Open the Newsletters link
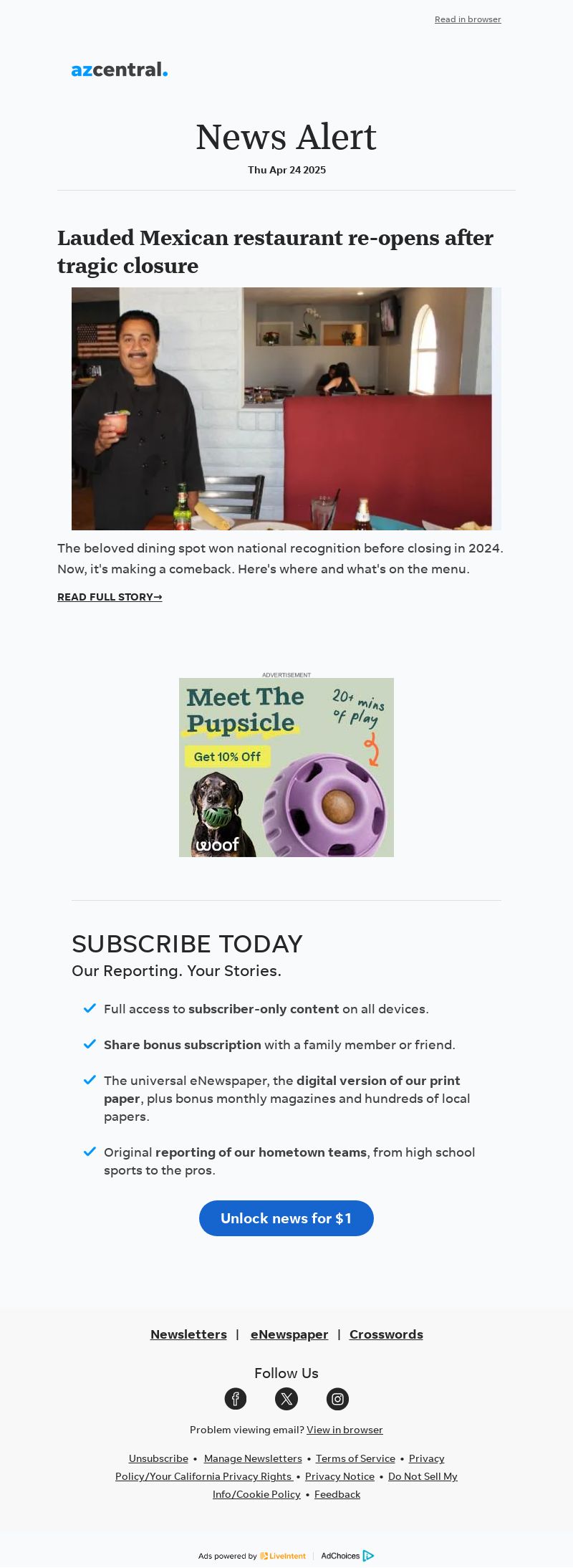The width and height of the screenshot is (573, 1568). point(188,1334)
